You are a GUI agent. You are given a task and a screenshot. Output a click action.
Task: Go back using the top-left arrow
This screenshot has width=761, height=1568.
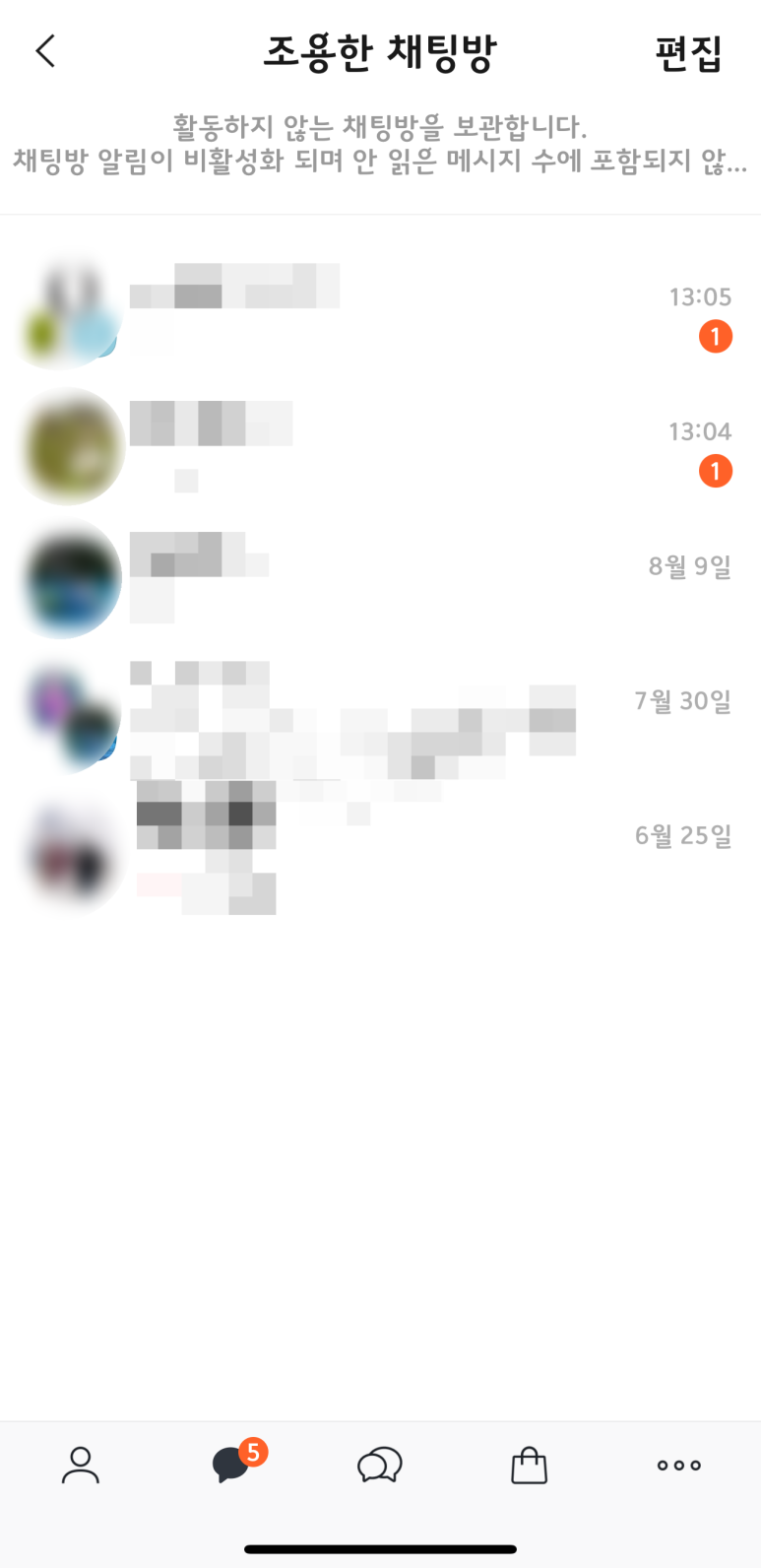[x=45, y=51]
